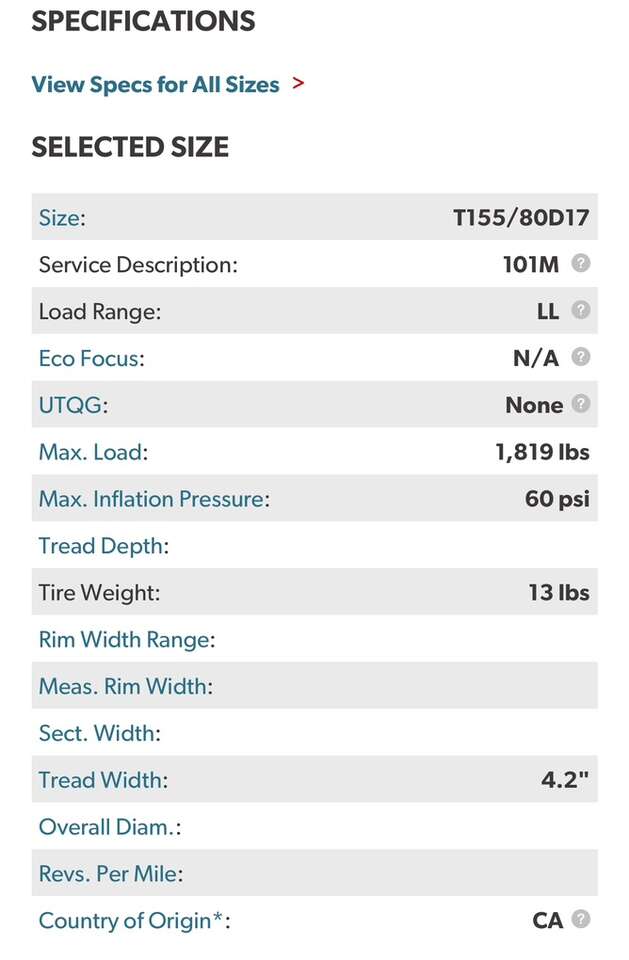The width and height of the screenshot is (629, 960).
Task: Open the Overall Diam. link
Action: pyautogui.click(x=108, y=827)
